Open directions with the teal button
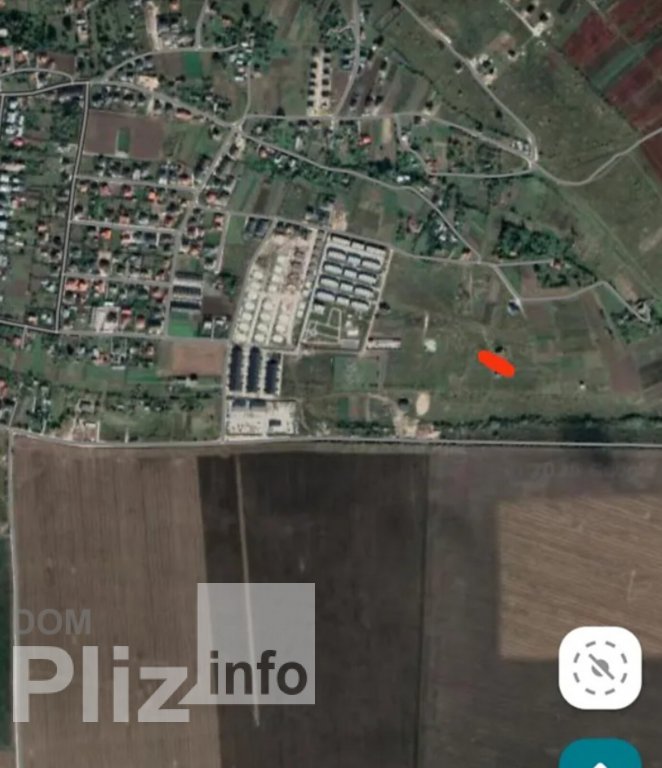 600,756
